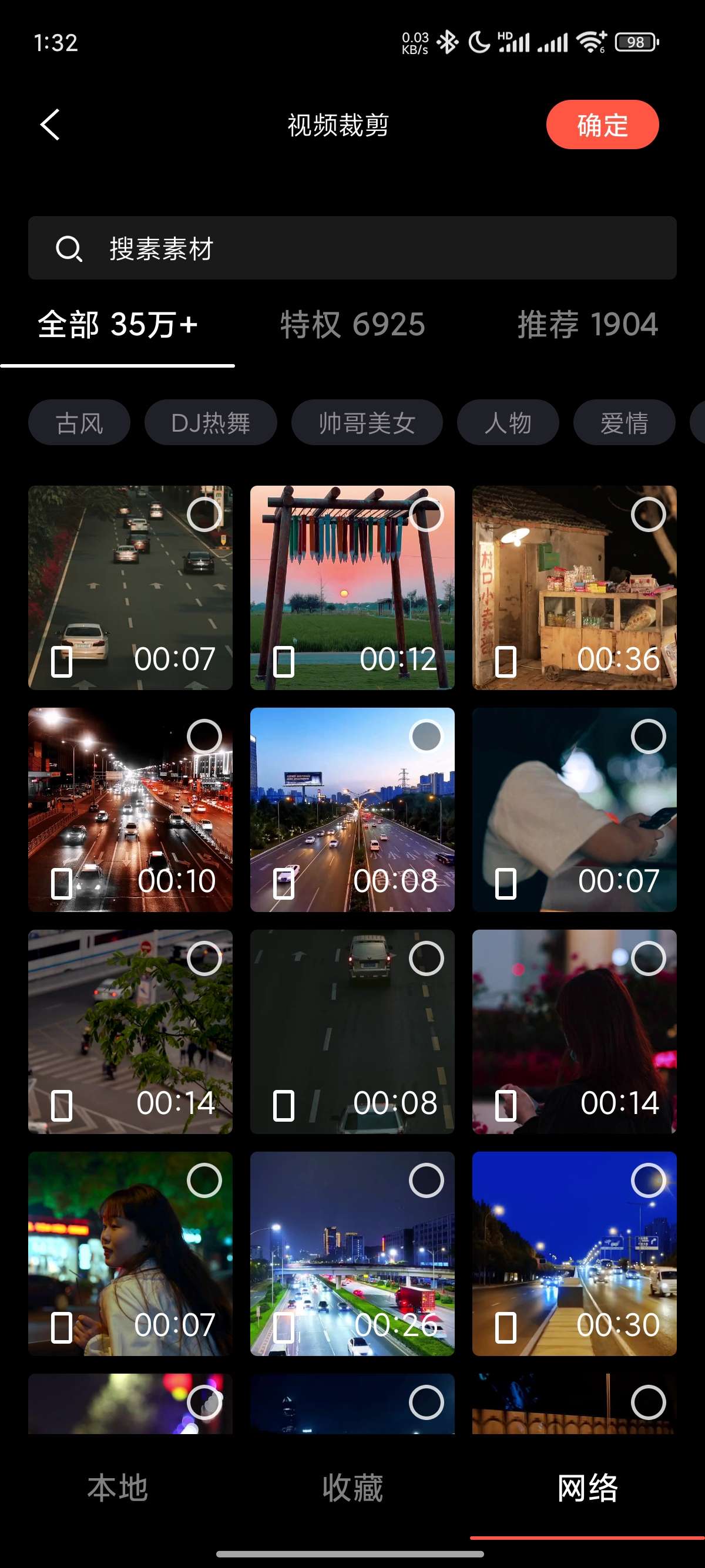Open the 搜素素材 search box
This screenshot has height=1568, width=705.
352,248
